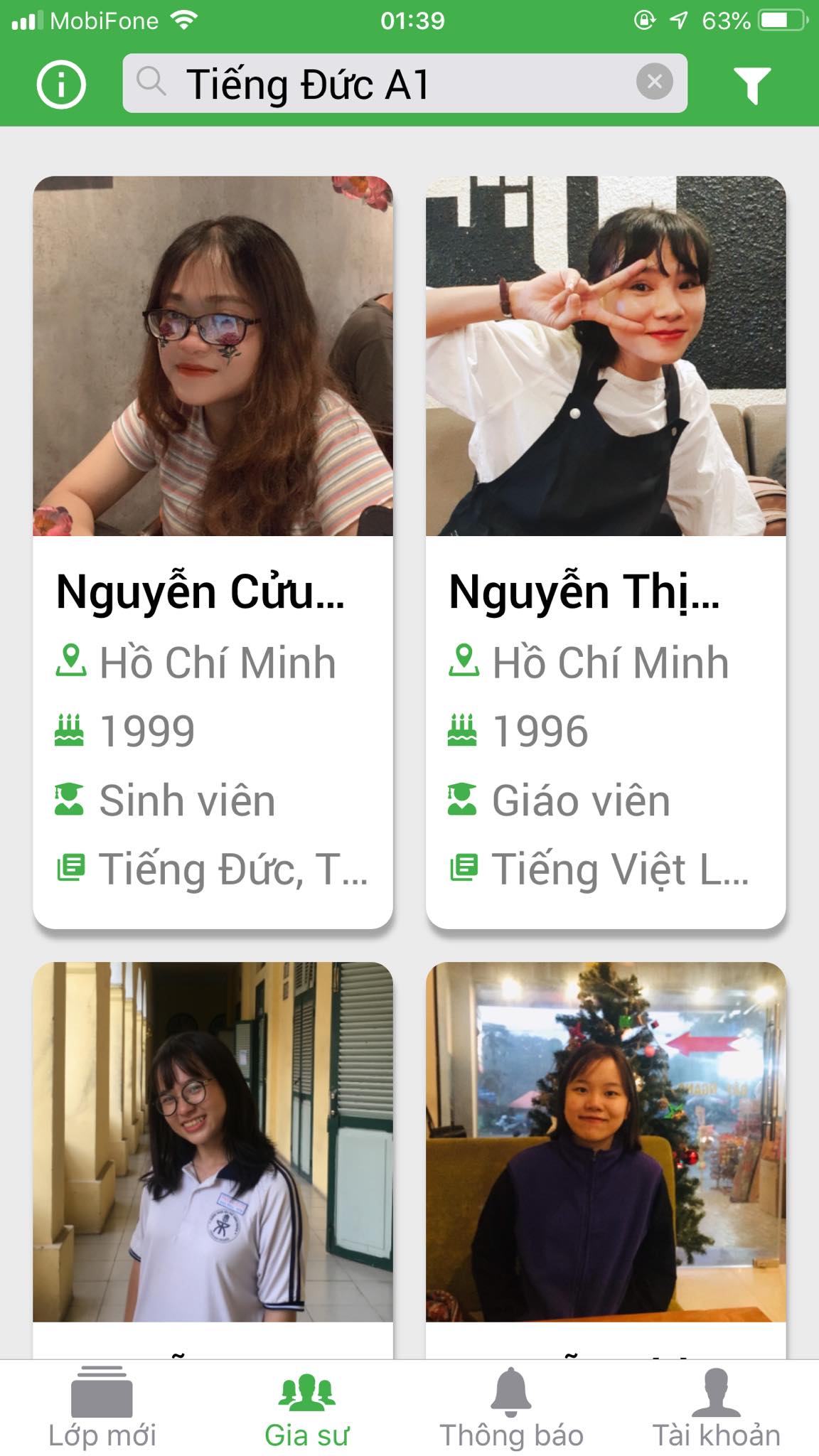The width and height of the screenshot is (819, 1456).
Task: Tap Nguyễn Cửu's profile photo
Action: click(x=213, y=355)
